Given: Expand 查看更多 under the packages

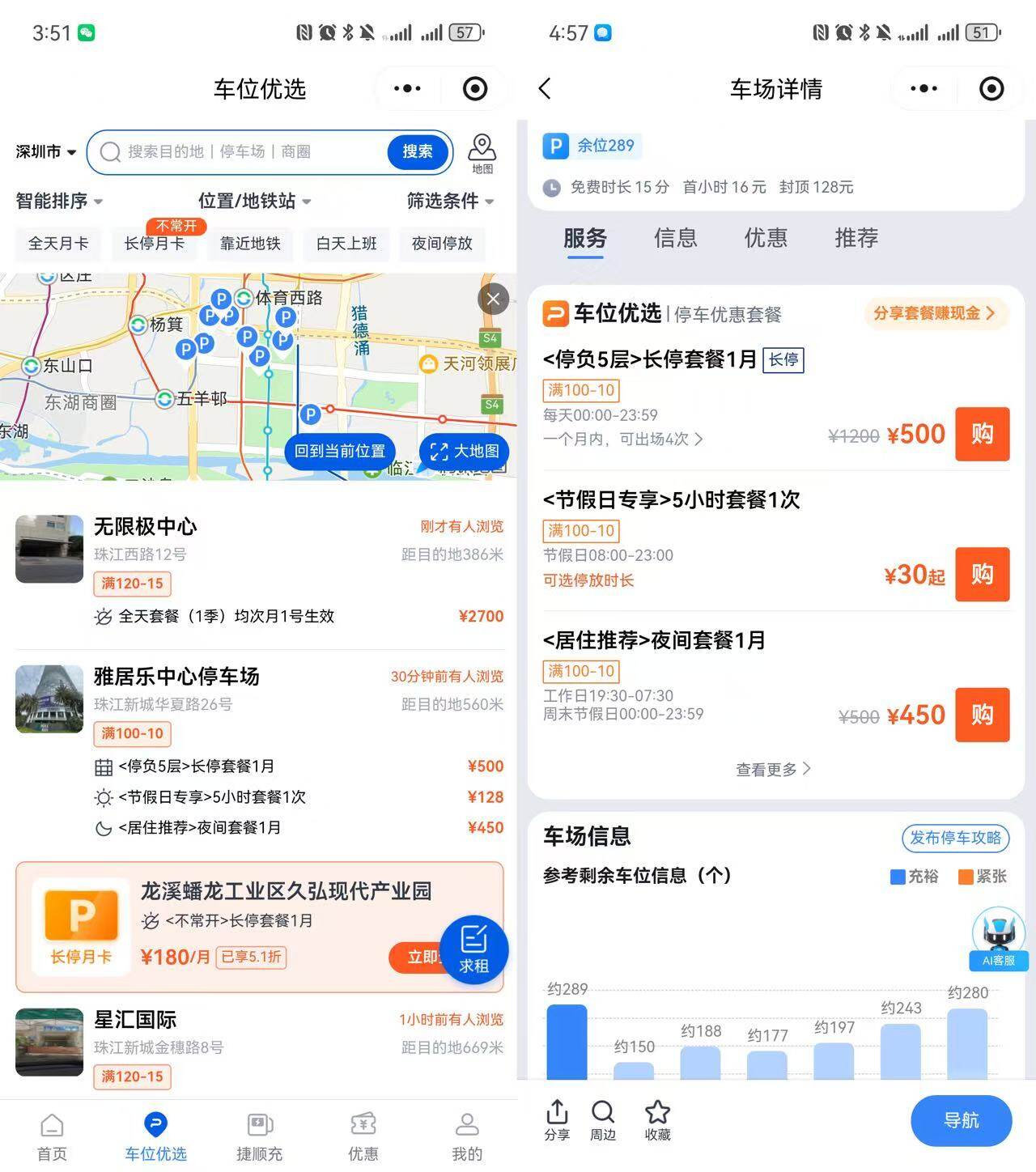Looking at the screenshot, I should coord(773,769).
